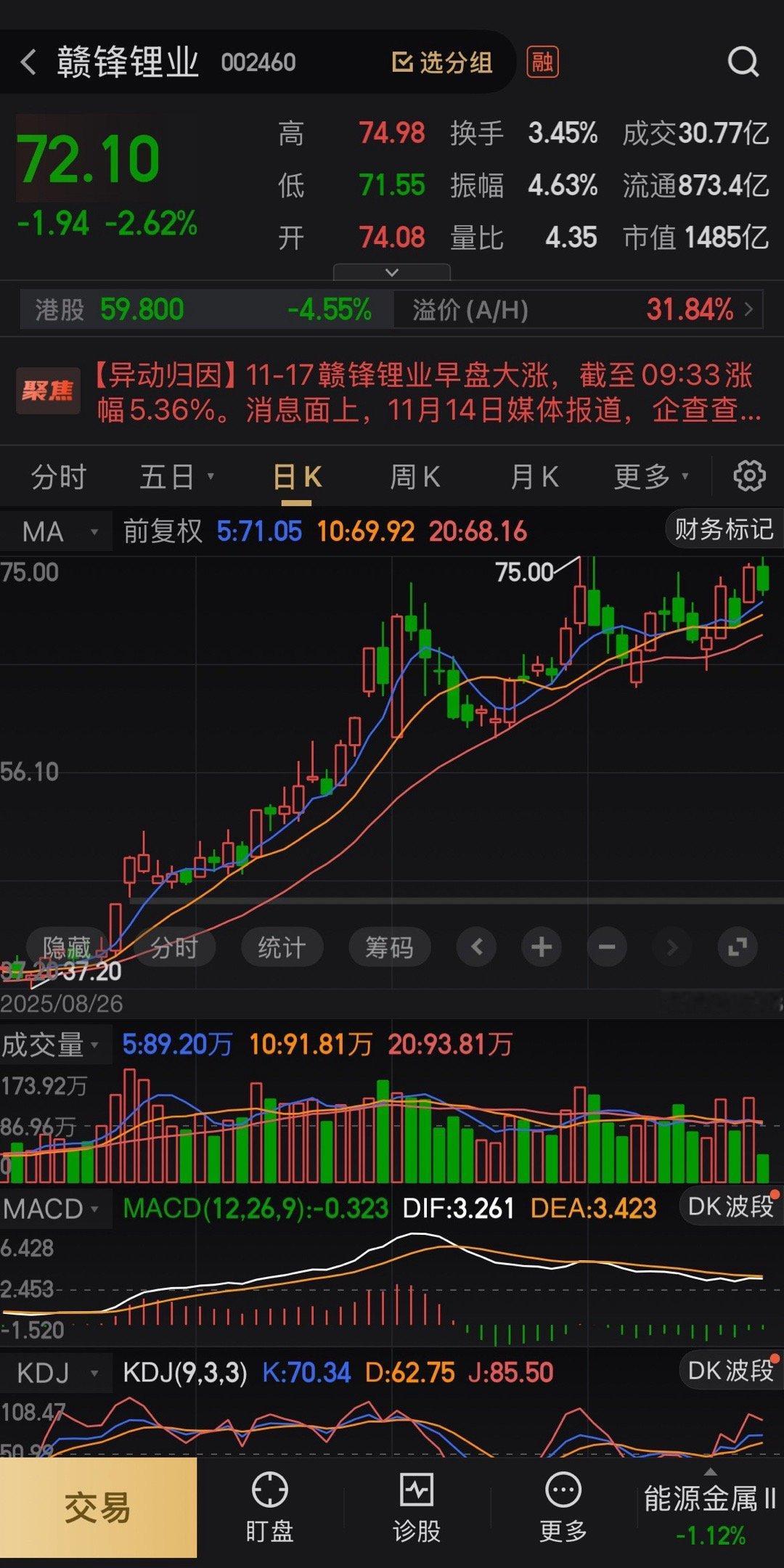
Task: Zoom out on the K-line chart
Action: [x=606, y=947]
